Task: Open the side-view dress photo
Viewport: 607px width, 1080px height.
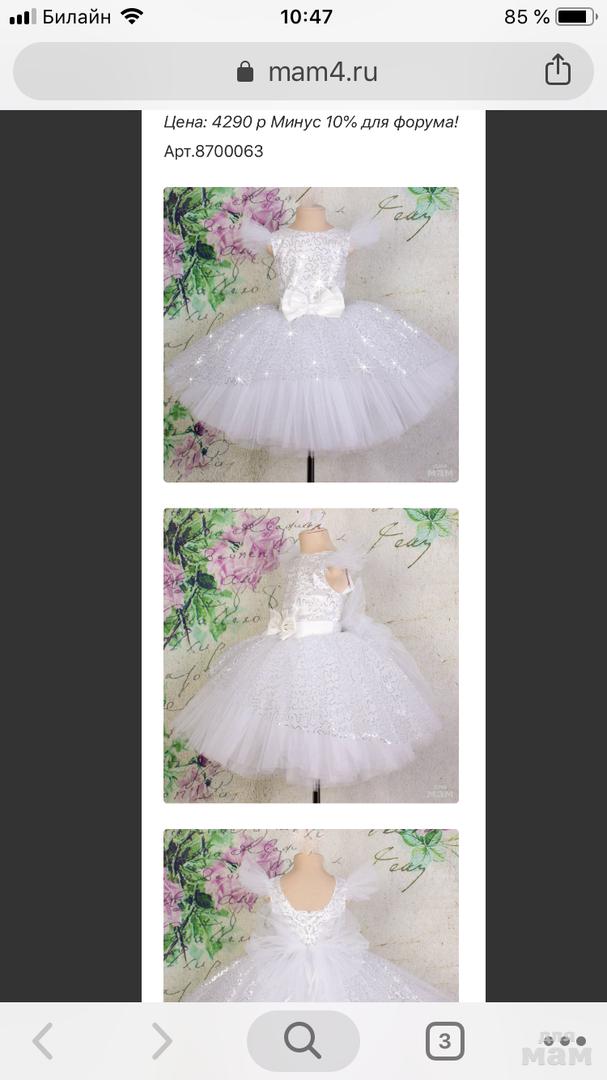Action: pyautogui.click(x=311, y=655)
